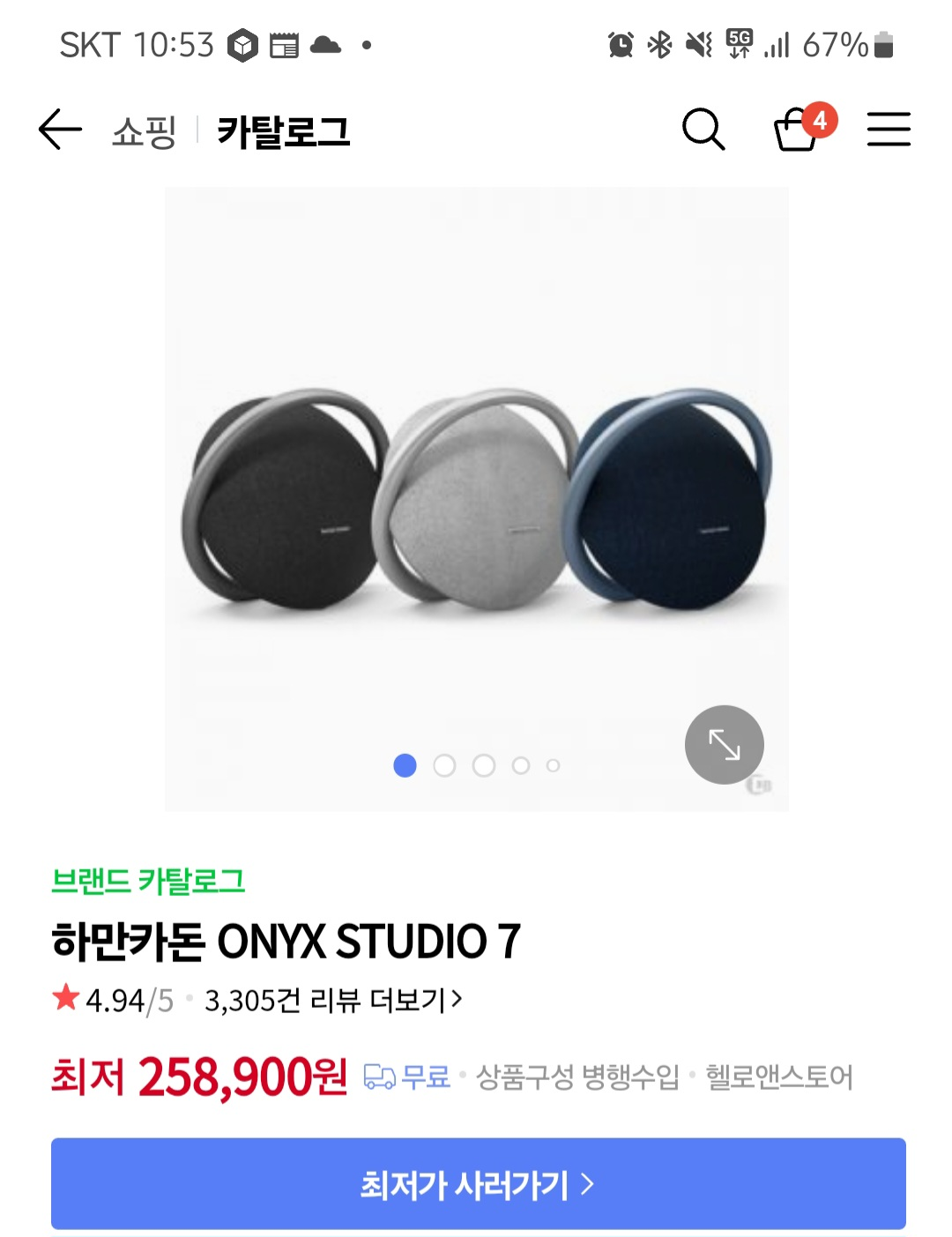
Task: Go back using the arrow icon
Action: coord(60,130)
